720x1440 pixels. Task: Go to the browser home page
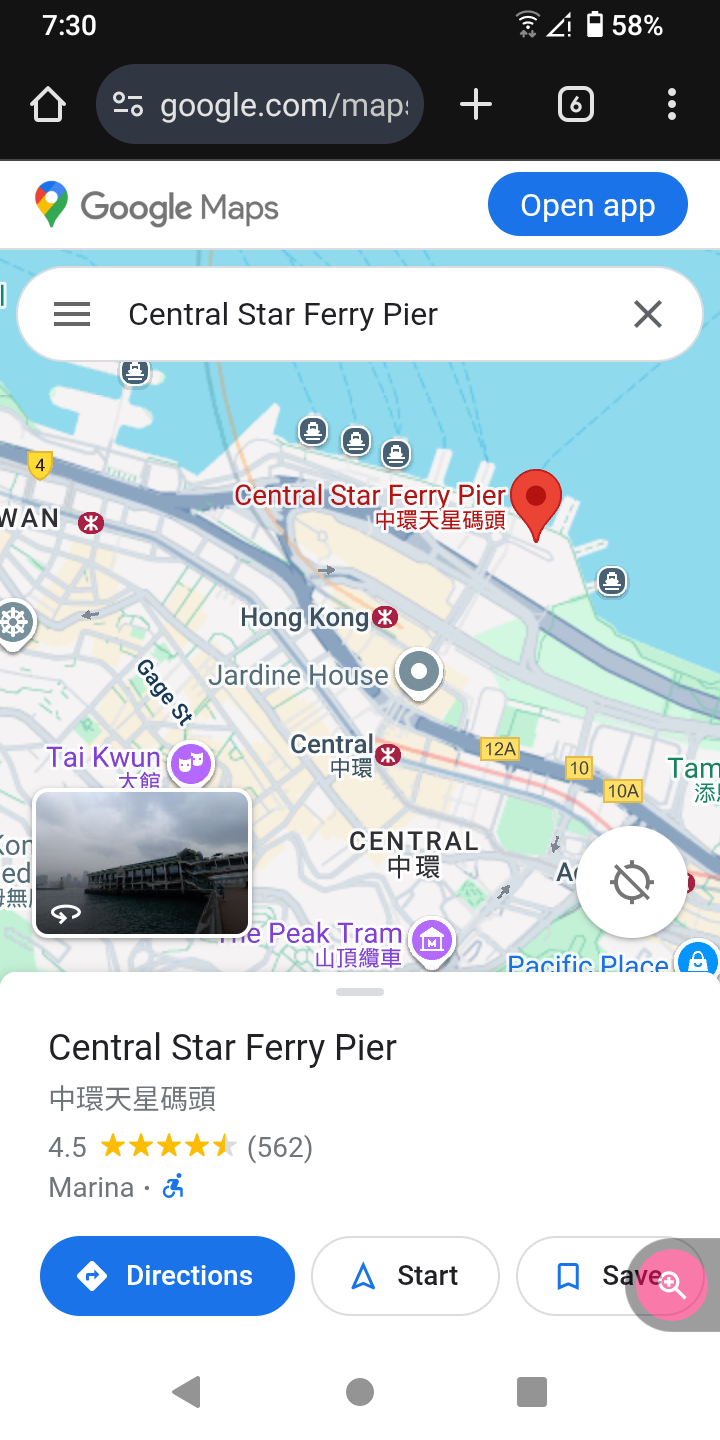48,105
